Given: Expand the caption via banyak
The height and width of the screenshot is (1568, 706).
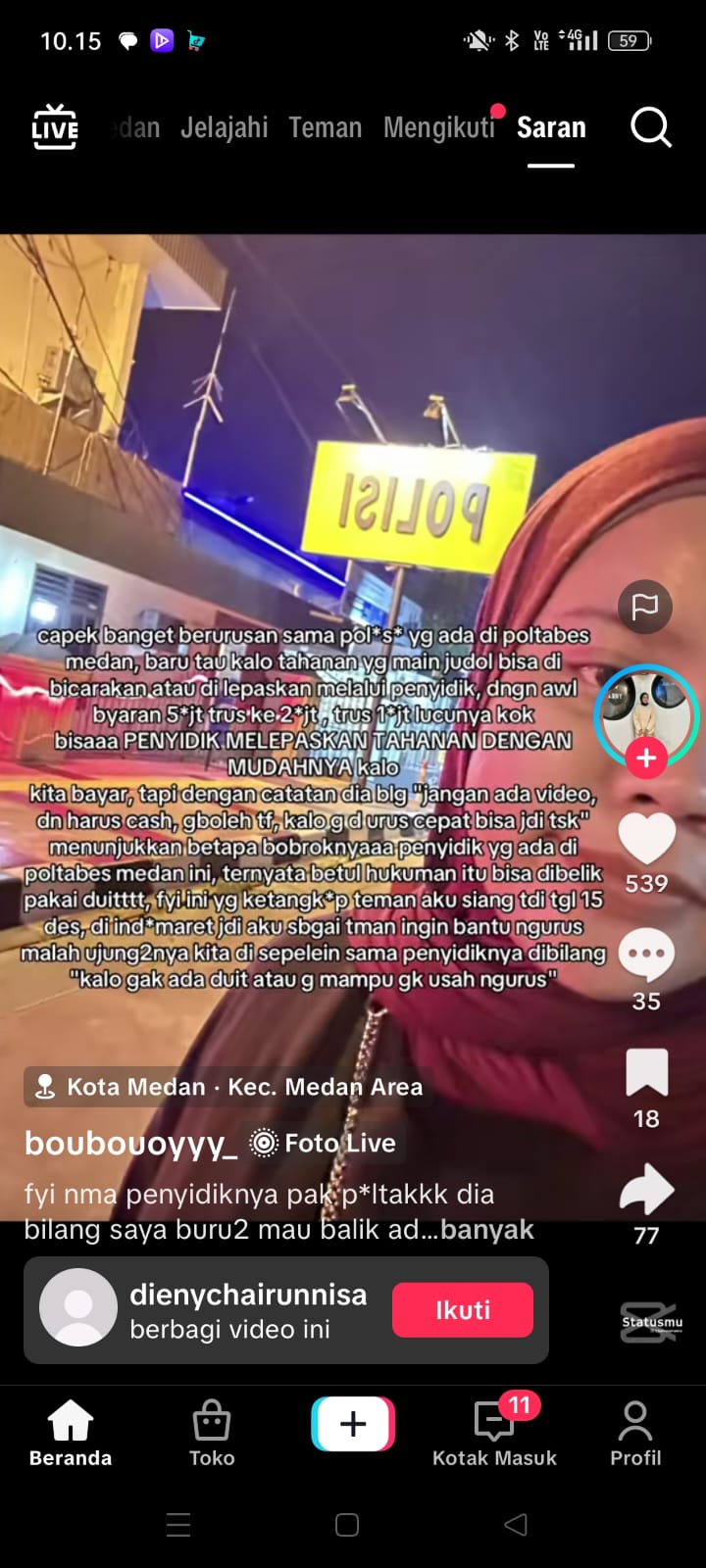Looking at the screenshot, I should (x=487, y=1229).
